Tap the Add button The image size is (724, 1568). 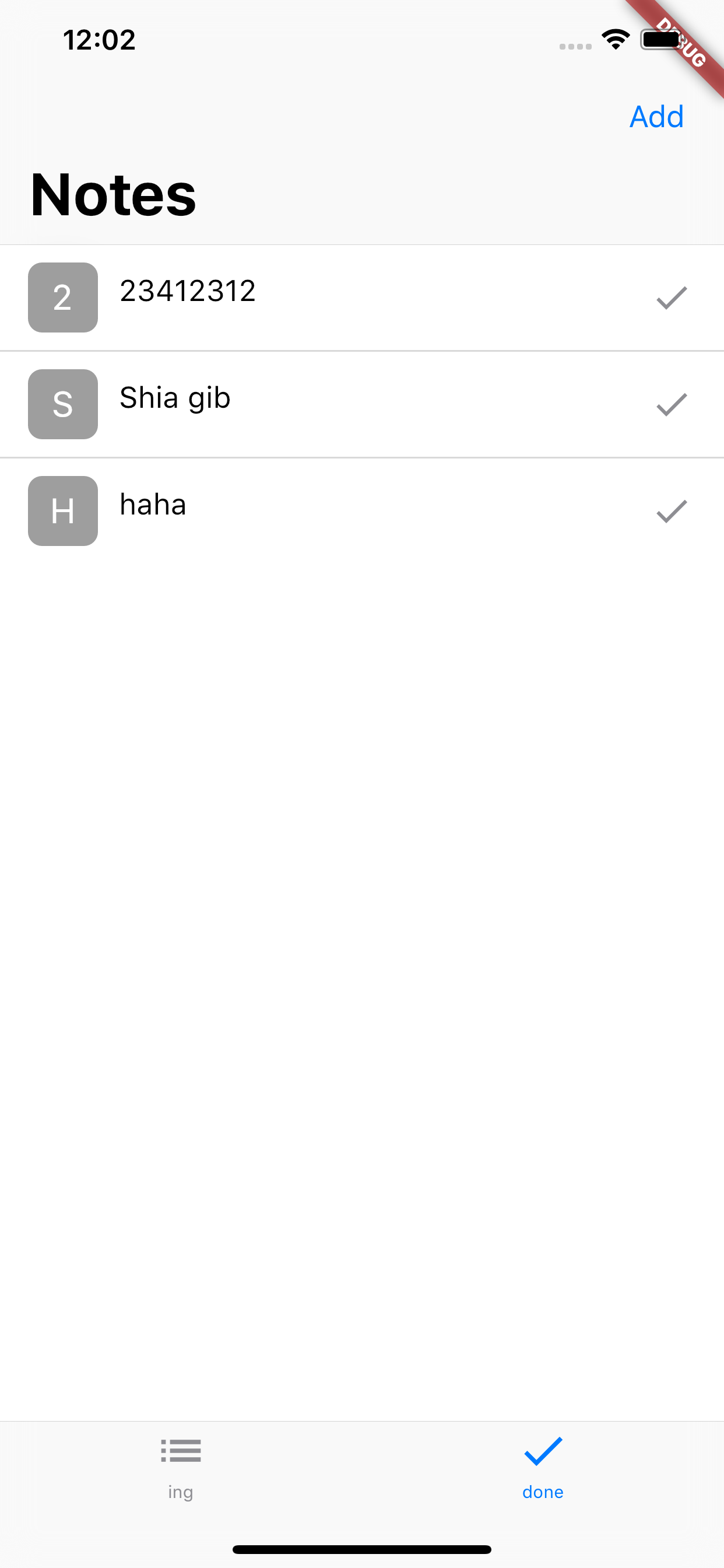[x=656, y=116]
